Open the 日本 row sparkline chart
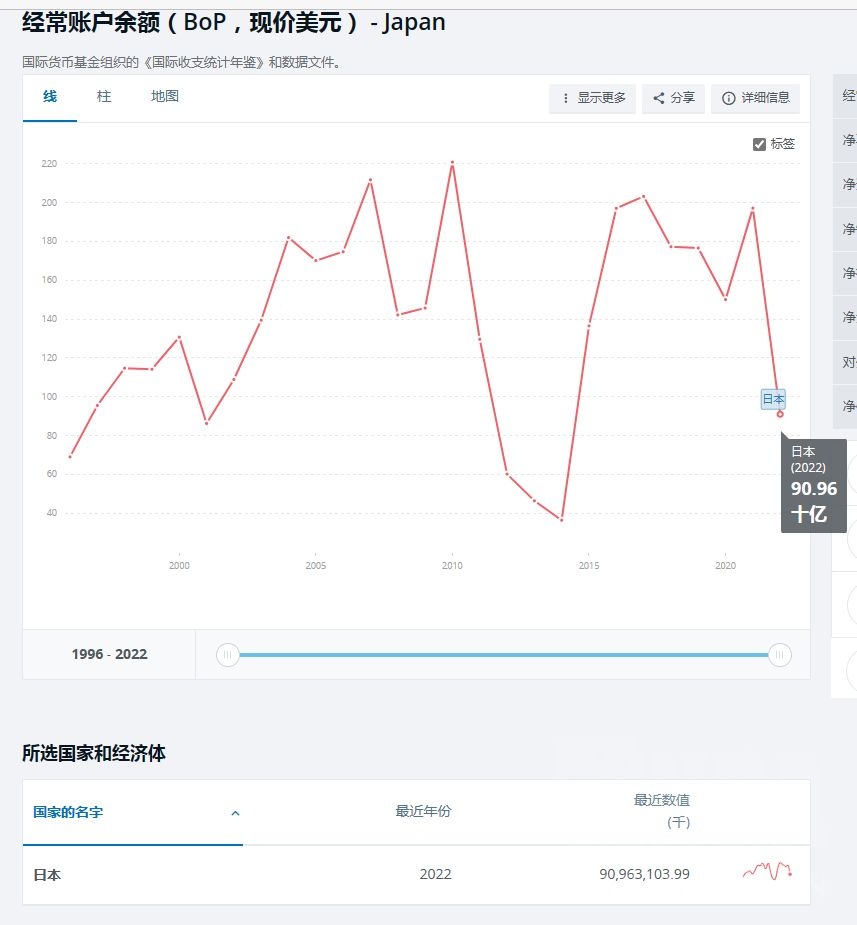Viewport: 857px width, 925px height. pos(767,872)
